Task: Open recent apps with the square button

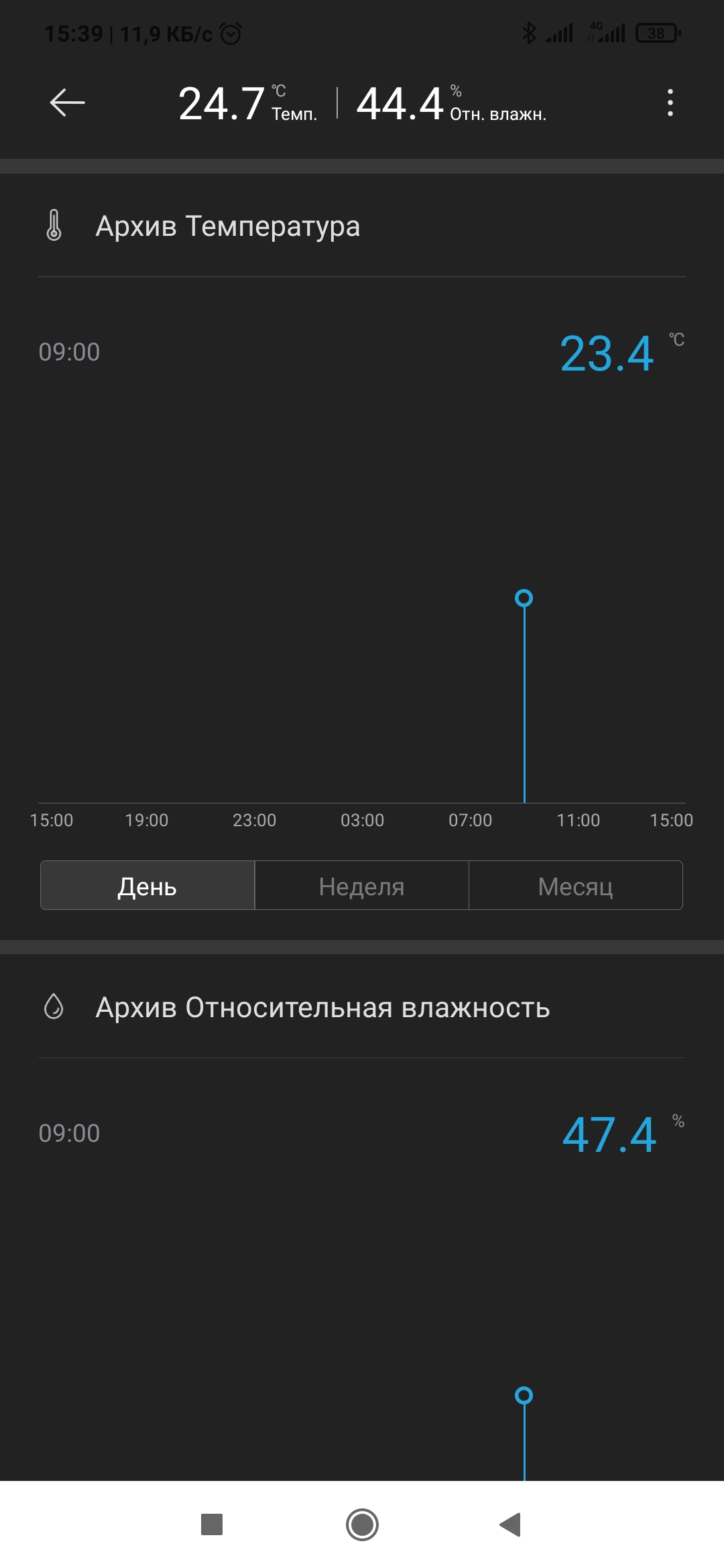Action: 212,1524
